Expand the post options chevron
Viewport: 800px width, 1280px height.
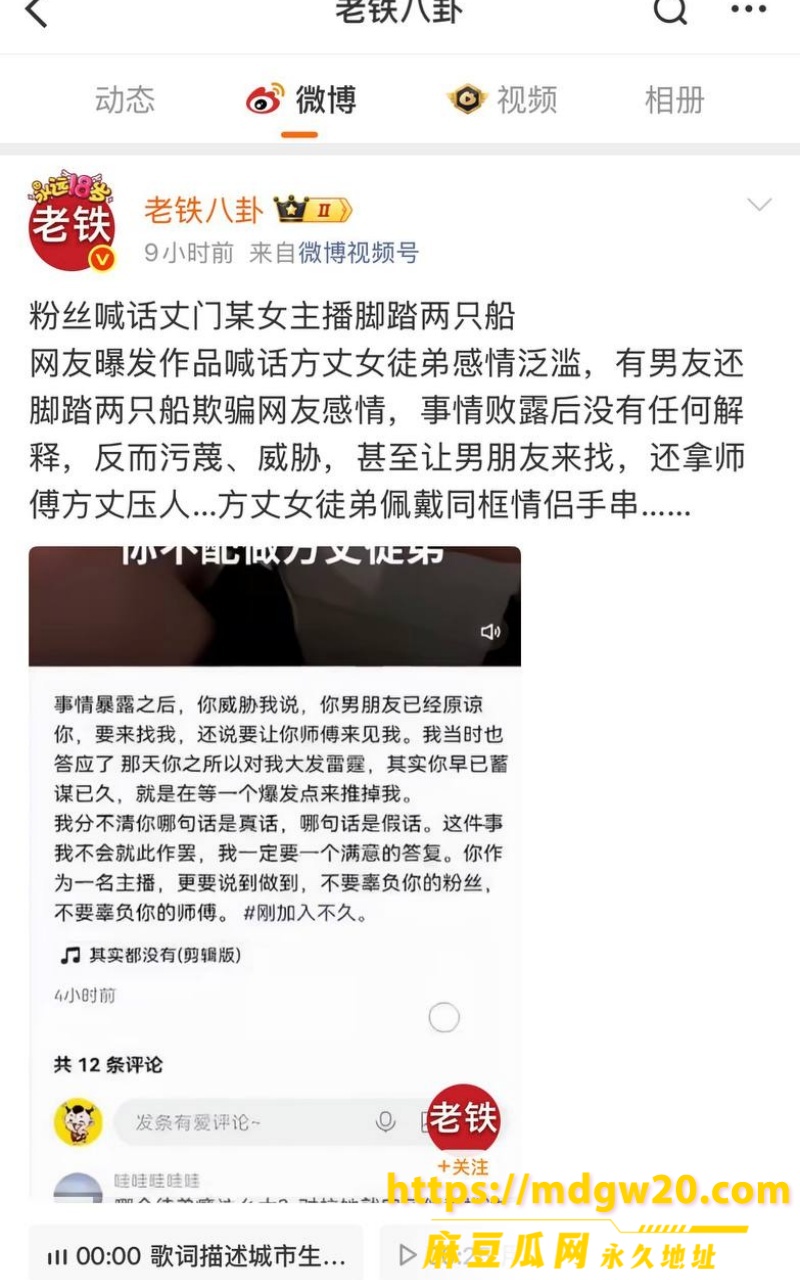tap(760, 205)
